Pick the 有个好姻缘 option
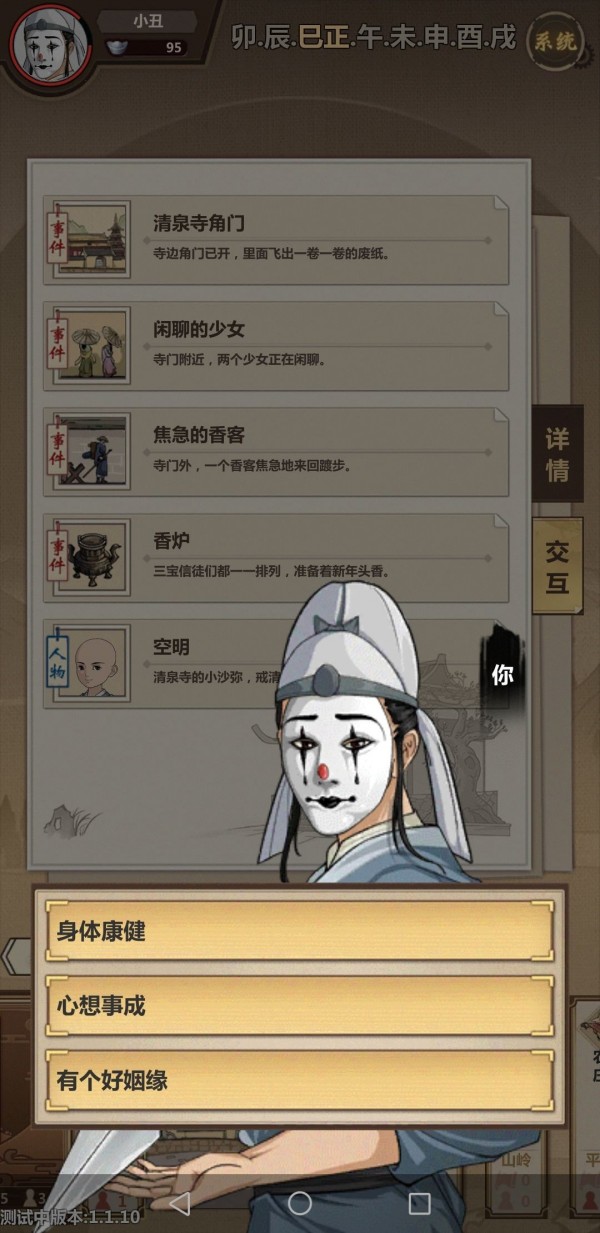The height and width of the screenshot is (1233, 600). pos(298,1080)
